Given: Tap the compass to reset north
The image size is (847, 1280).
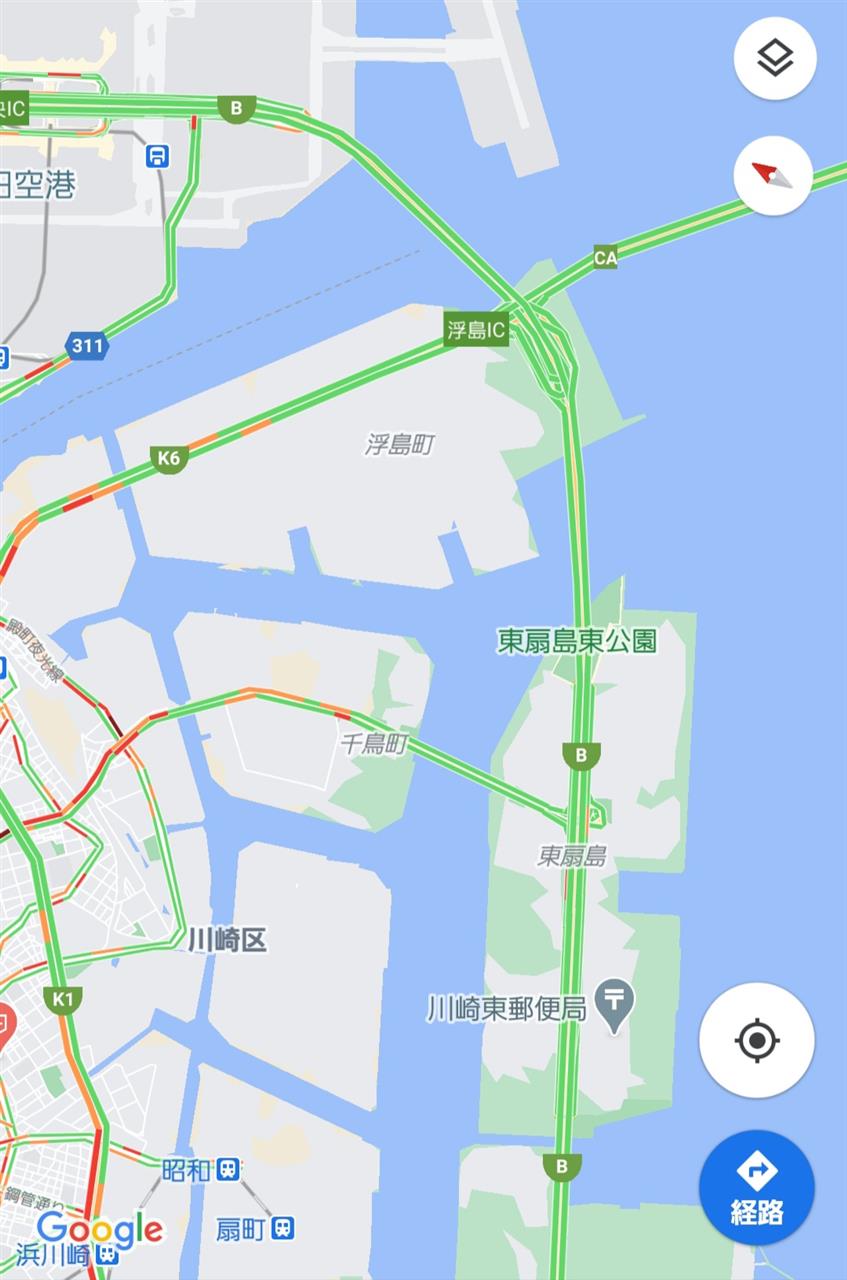Looking at the screenshot, I should [772, 176].
